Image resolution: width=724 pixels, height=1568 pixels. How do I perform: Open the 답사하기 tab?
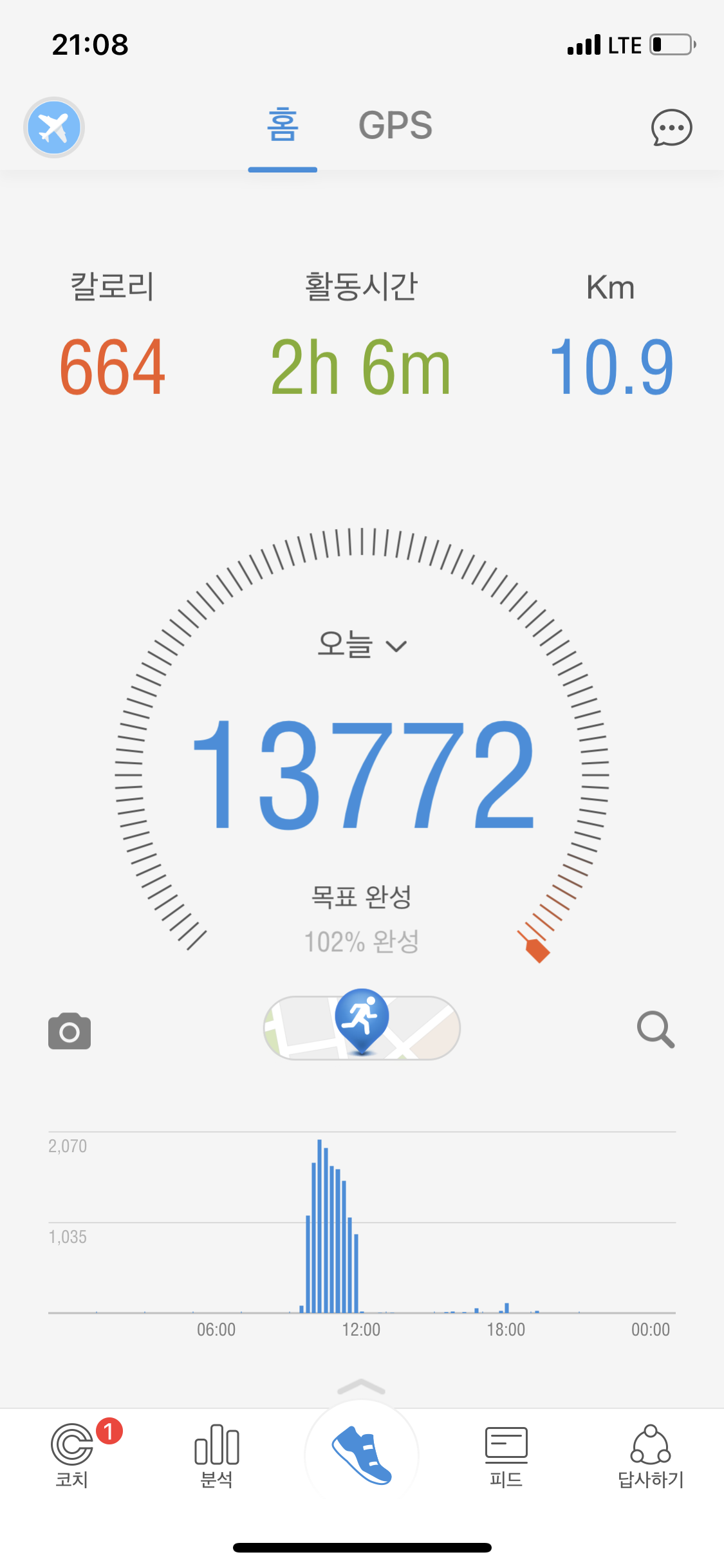[651, 1456]
